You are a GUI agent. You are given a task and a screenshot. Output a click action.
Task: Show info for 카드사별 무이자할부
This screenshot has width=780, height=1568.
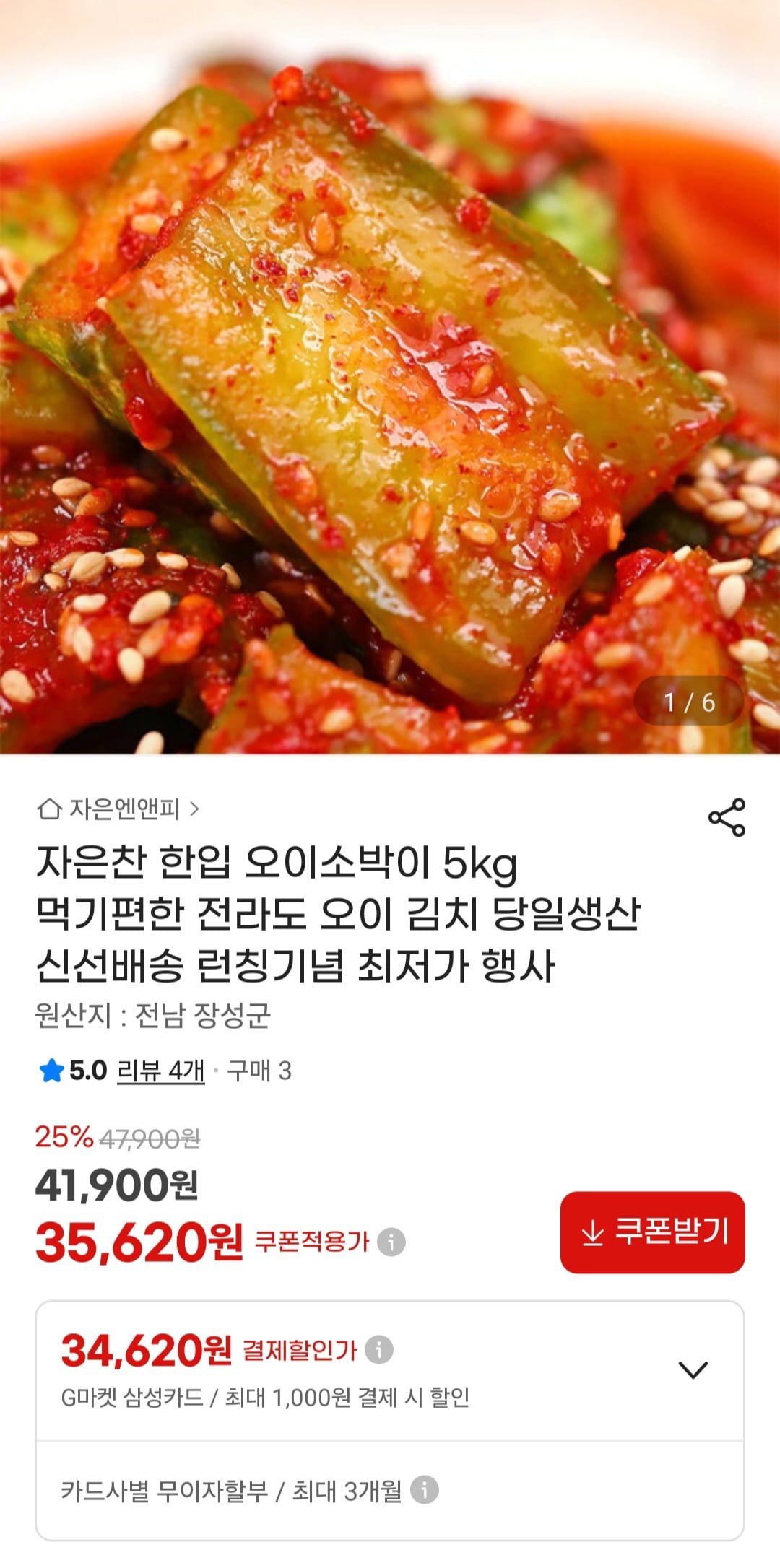click(x=425, y=1490)
